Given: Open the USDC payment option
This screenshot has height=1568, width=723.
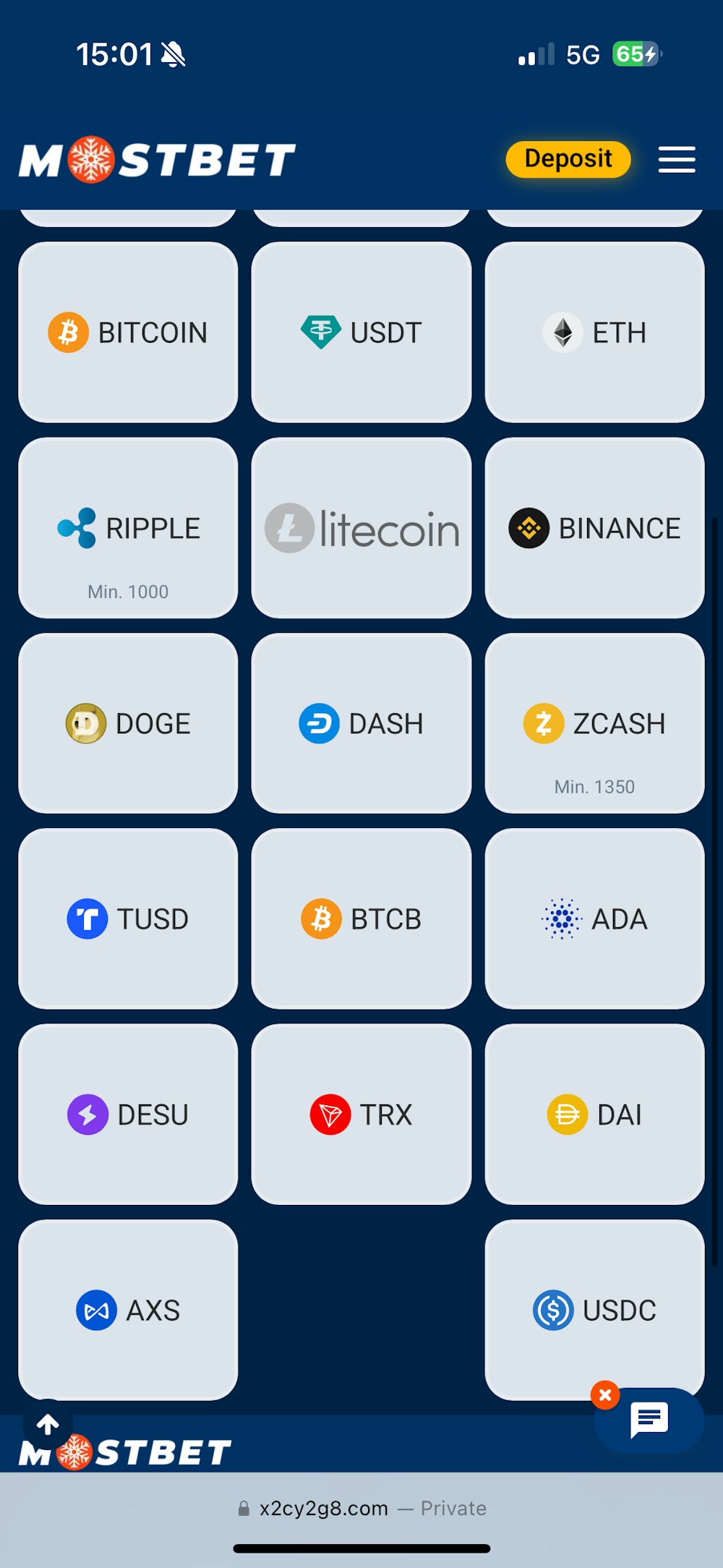Looking at the screenshot, I should click(594, 1311).
